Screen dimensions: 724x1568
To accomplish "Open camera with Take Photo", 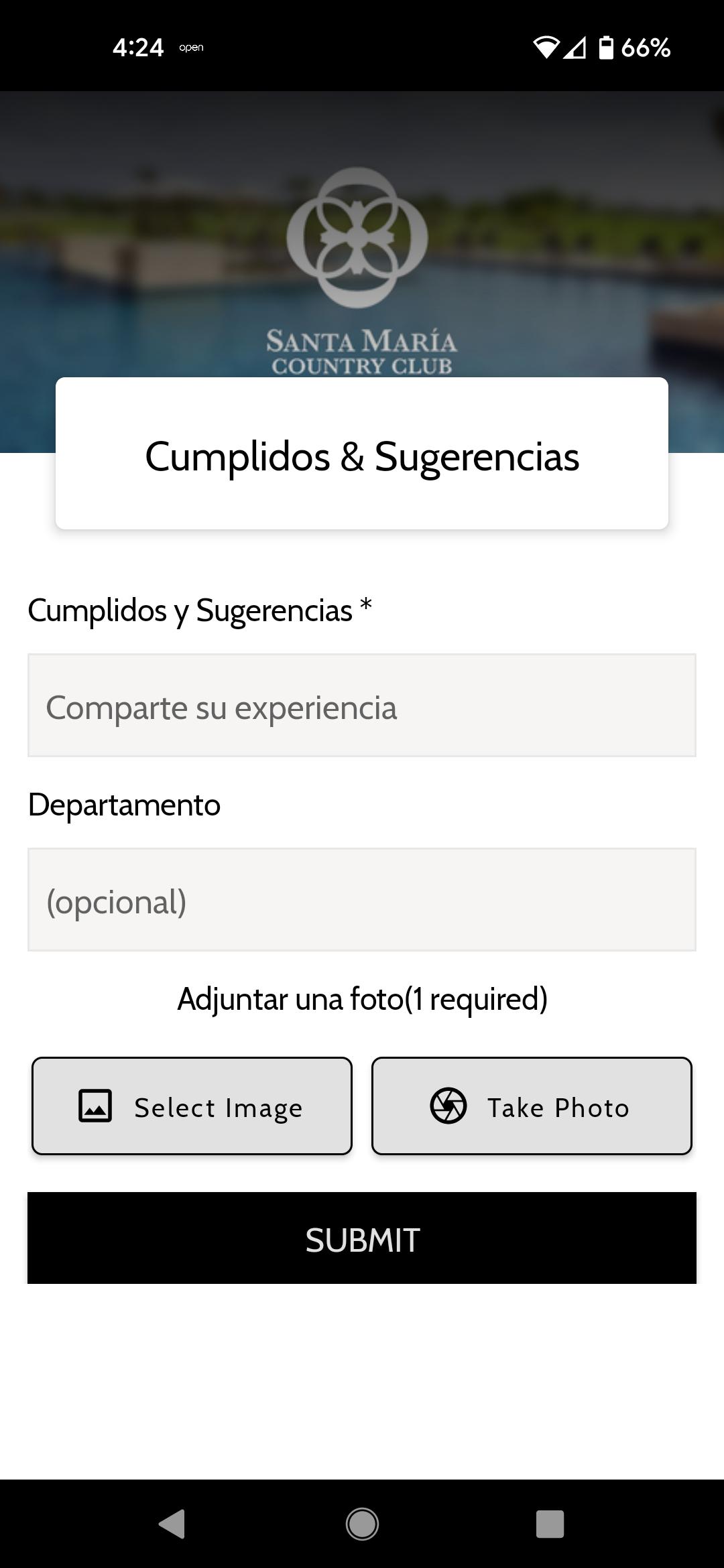I will pyautogui.click(x=532, y=1106).
